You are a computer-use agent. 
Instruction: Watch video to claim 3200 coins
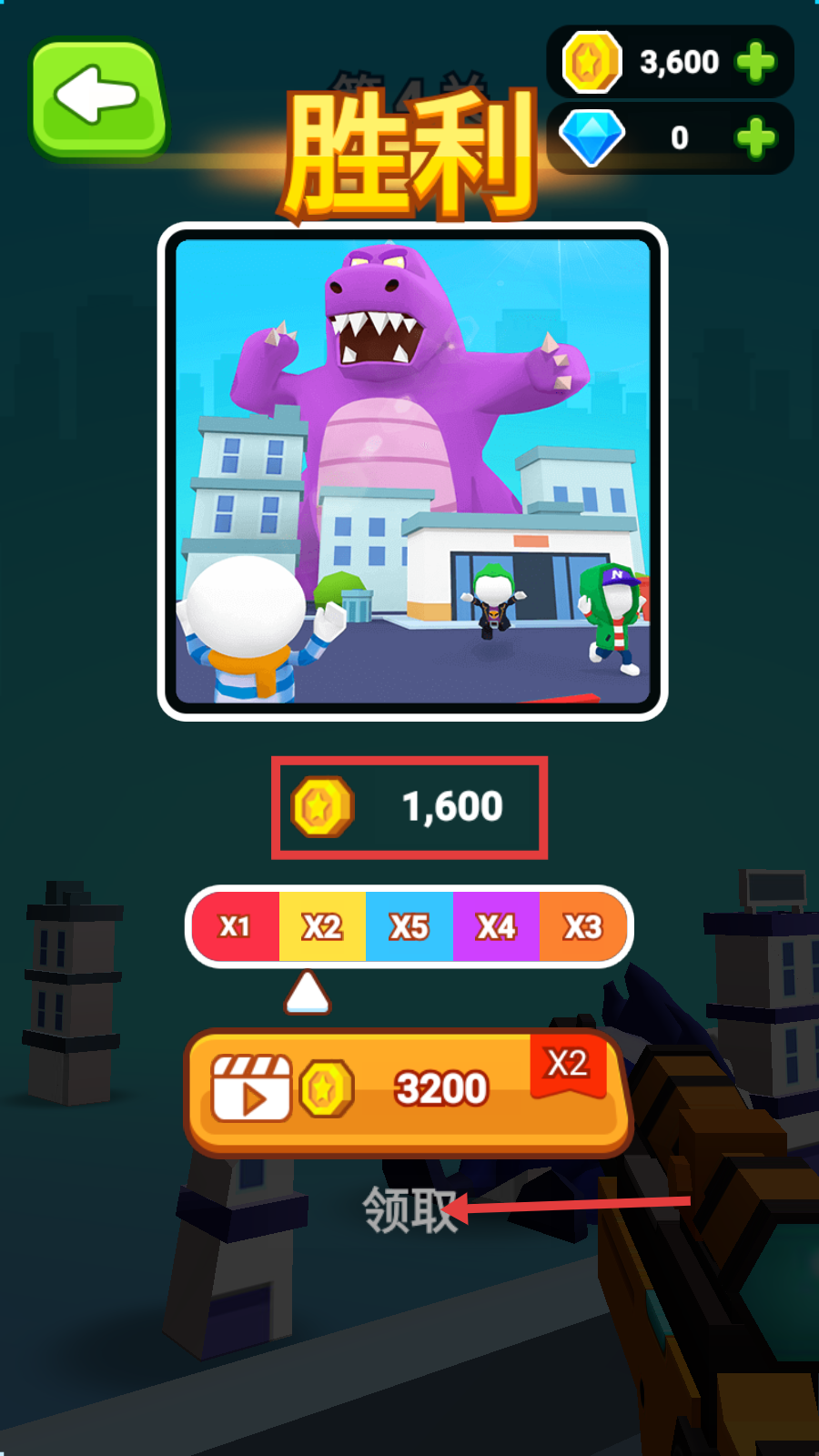[408, 1090]
